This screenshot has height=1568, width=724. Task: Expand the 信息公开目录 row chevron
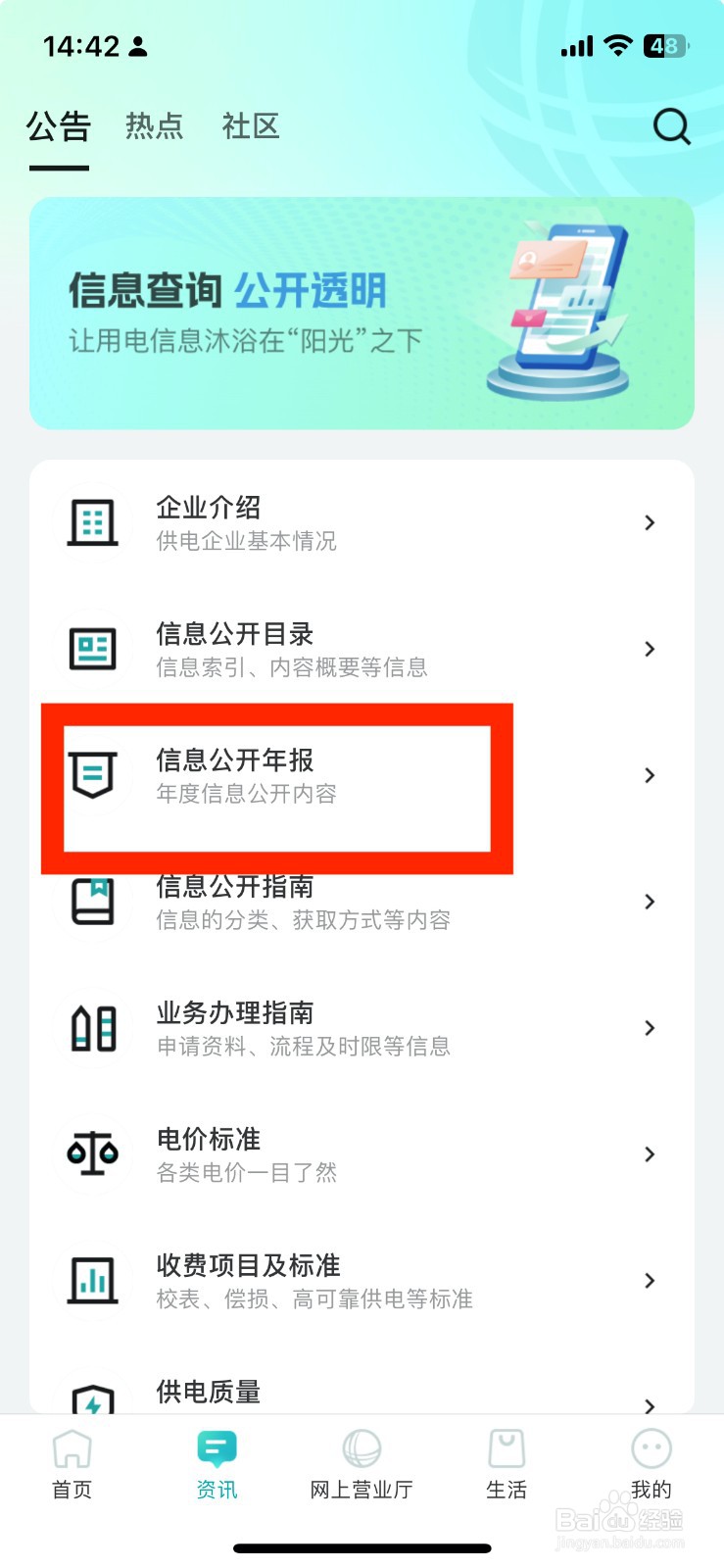pyautogui.click(x=649, y=649)
